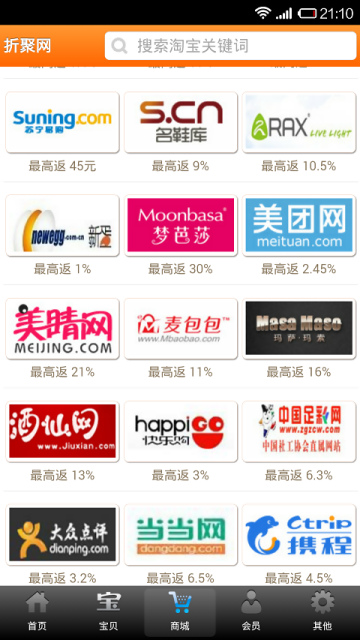The image size is (360, 640).
Task: Select the Masa Maso store tile
Action: click(x=299, y=329)
